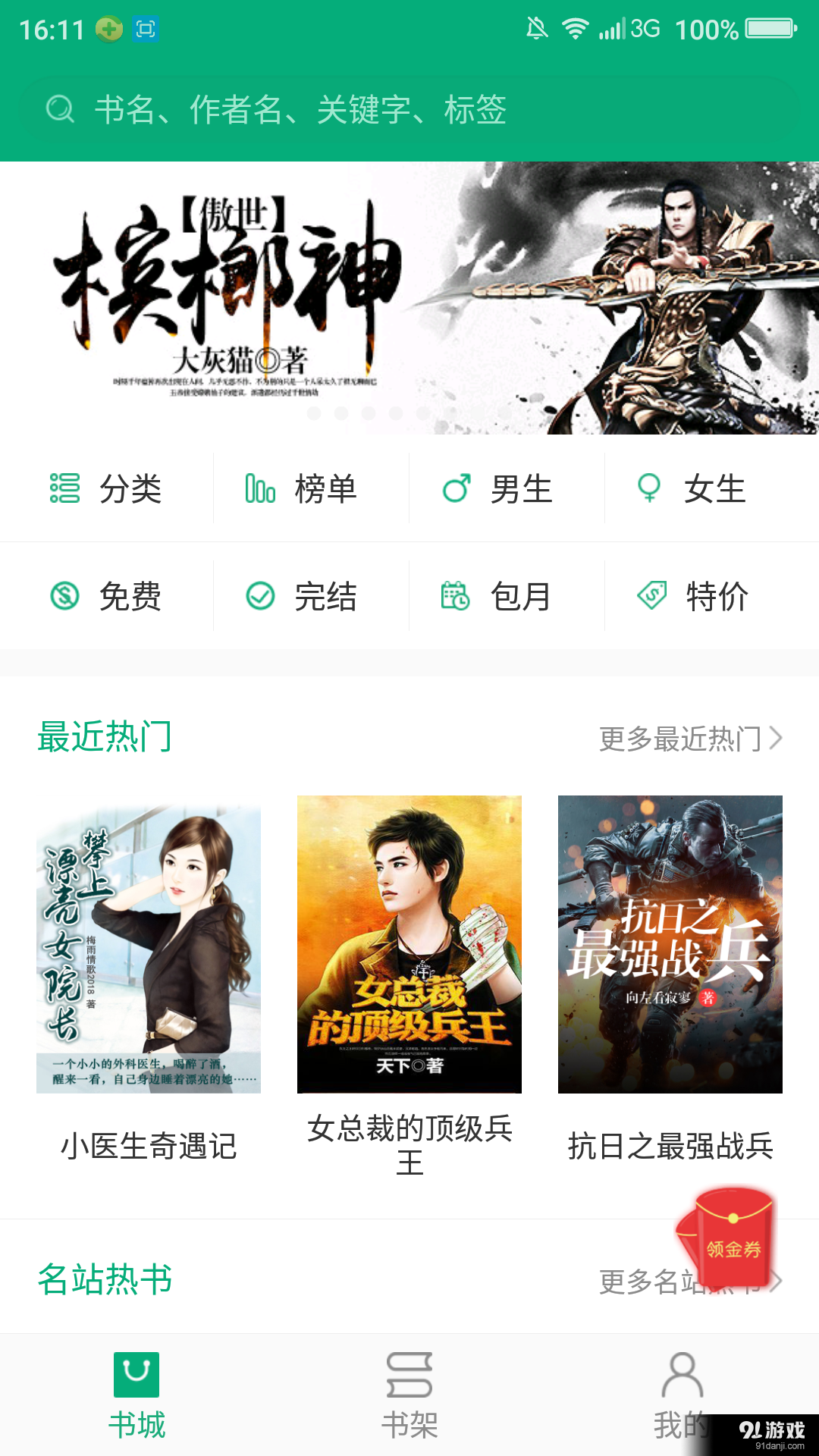
Task: Open the 男生 male novels section icon
Action: (x=456, y=489)
